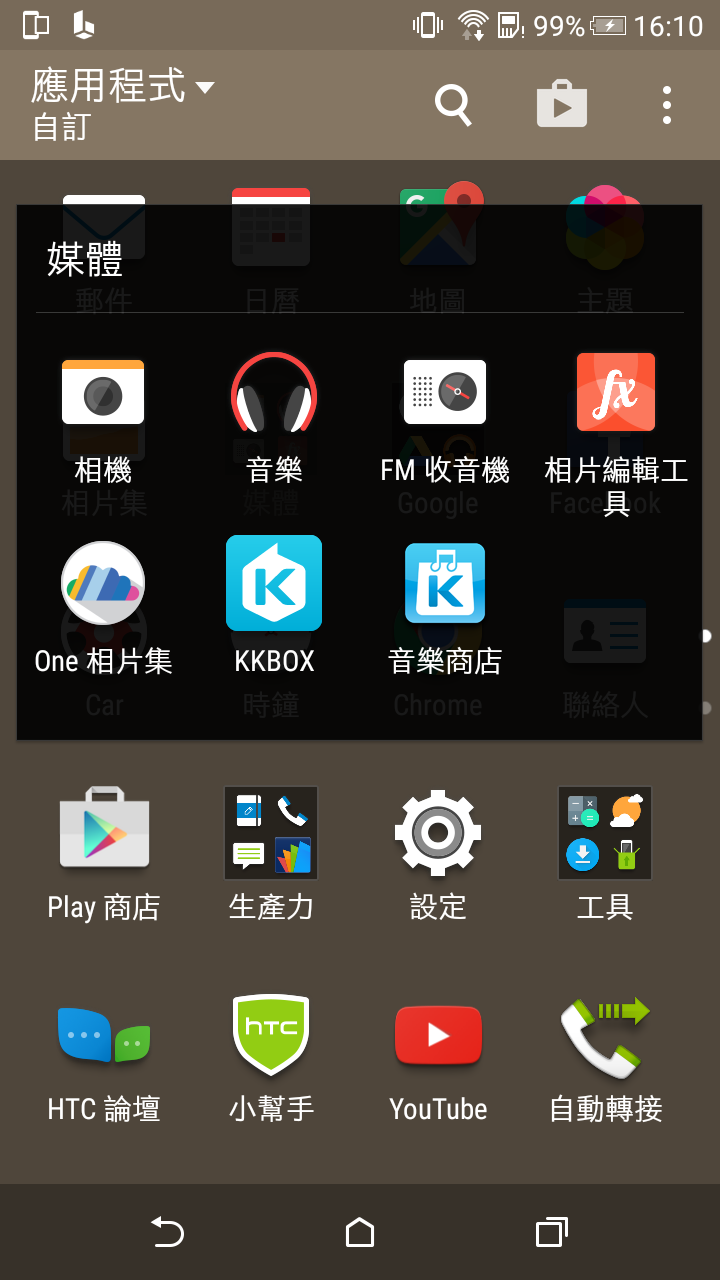The height and width of the screenshot is (1280, 720).
Task: Open the Play Store shortcut in toolbar
Action: [x=562, y=104]
